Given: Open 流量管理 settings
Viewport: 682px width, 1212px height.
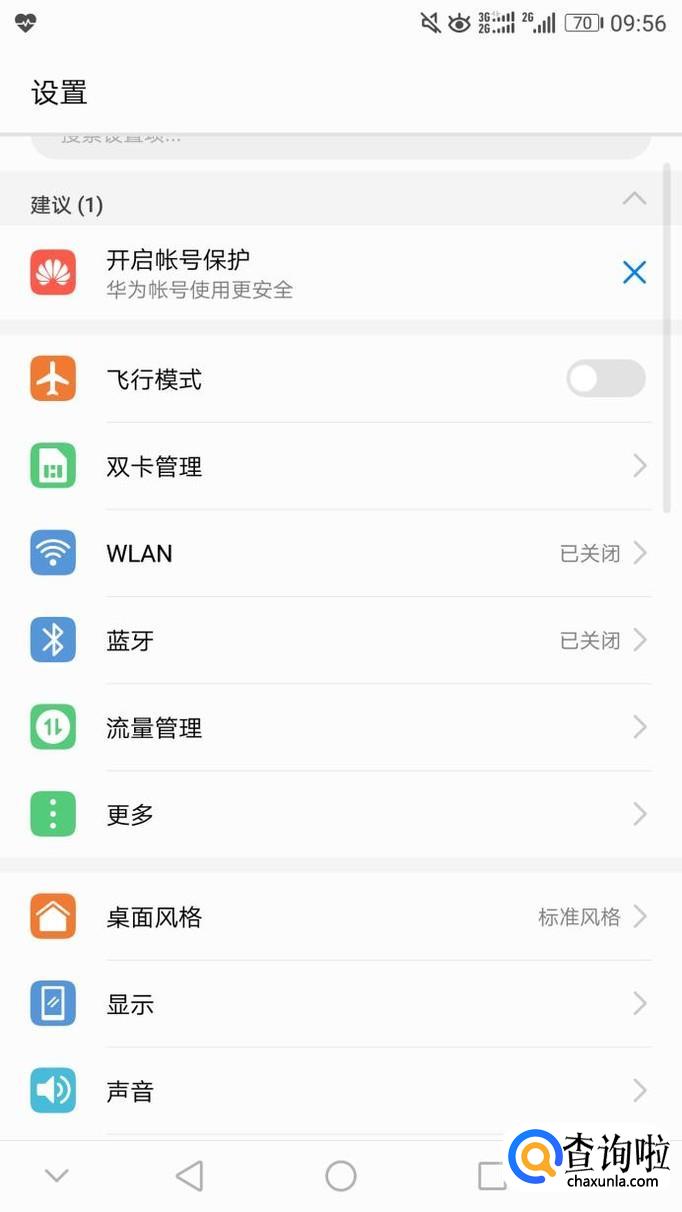Looking at the screenshot, I should coord(340,727).
